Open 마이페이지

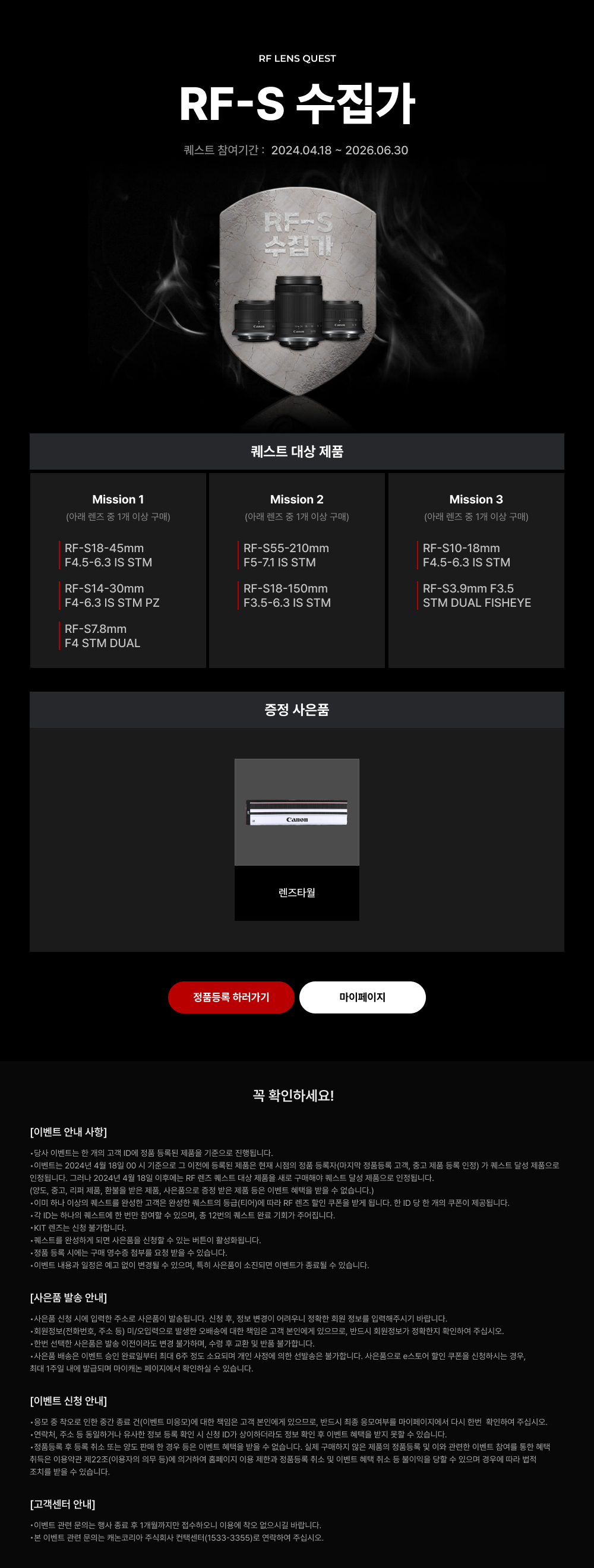point(362,997)
